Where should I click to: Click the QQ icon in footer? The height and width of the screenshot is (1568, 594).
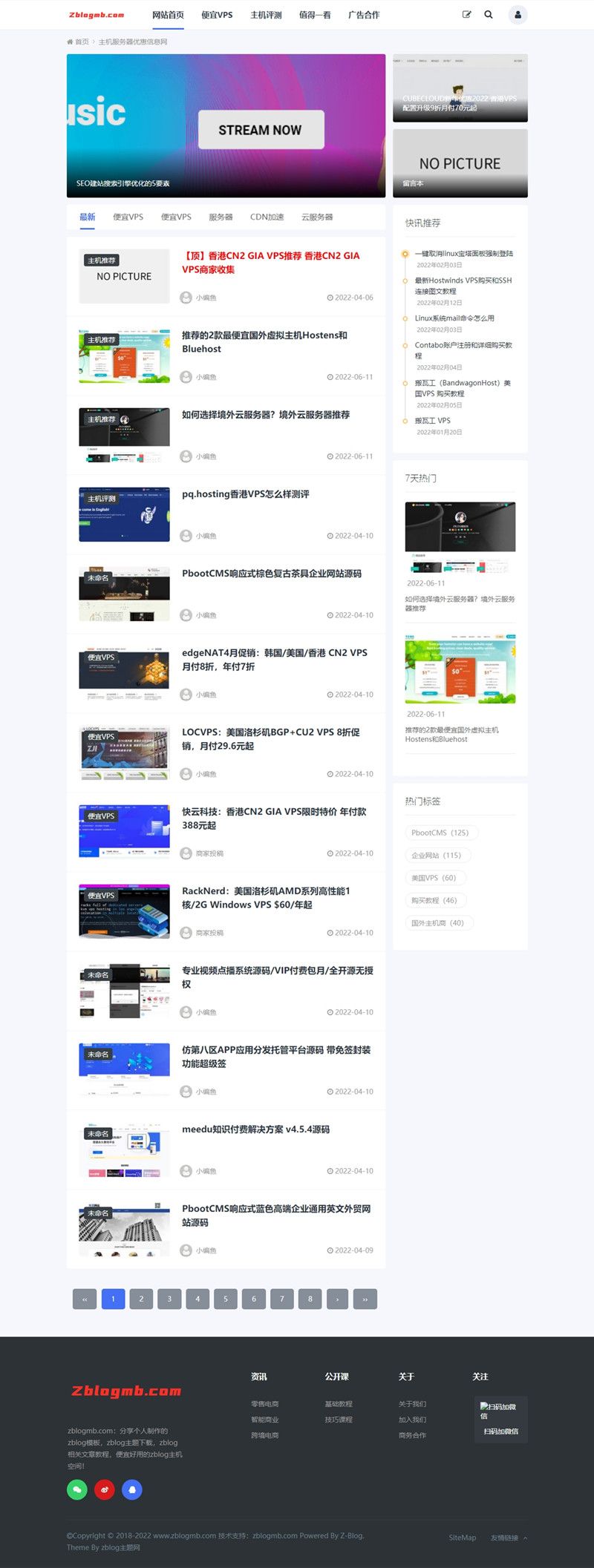131,1489
